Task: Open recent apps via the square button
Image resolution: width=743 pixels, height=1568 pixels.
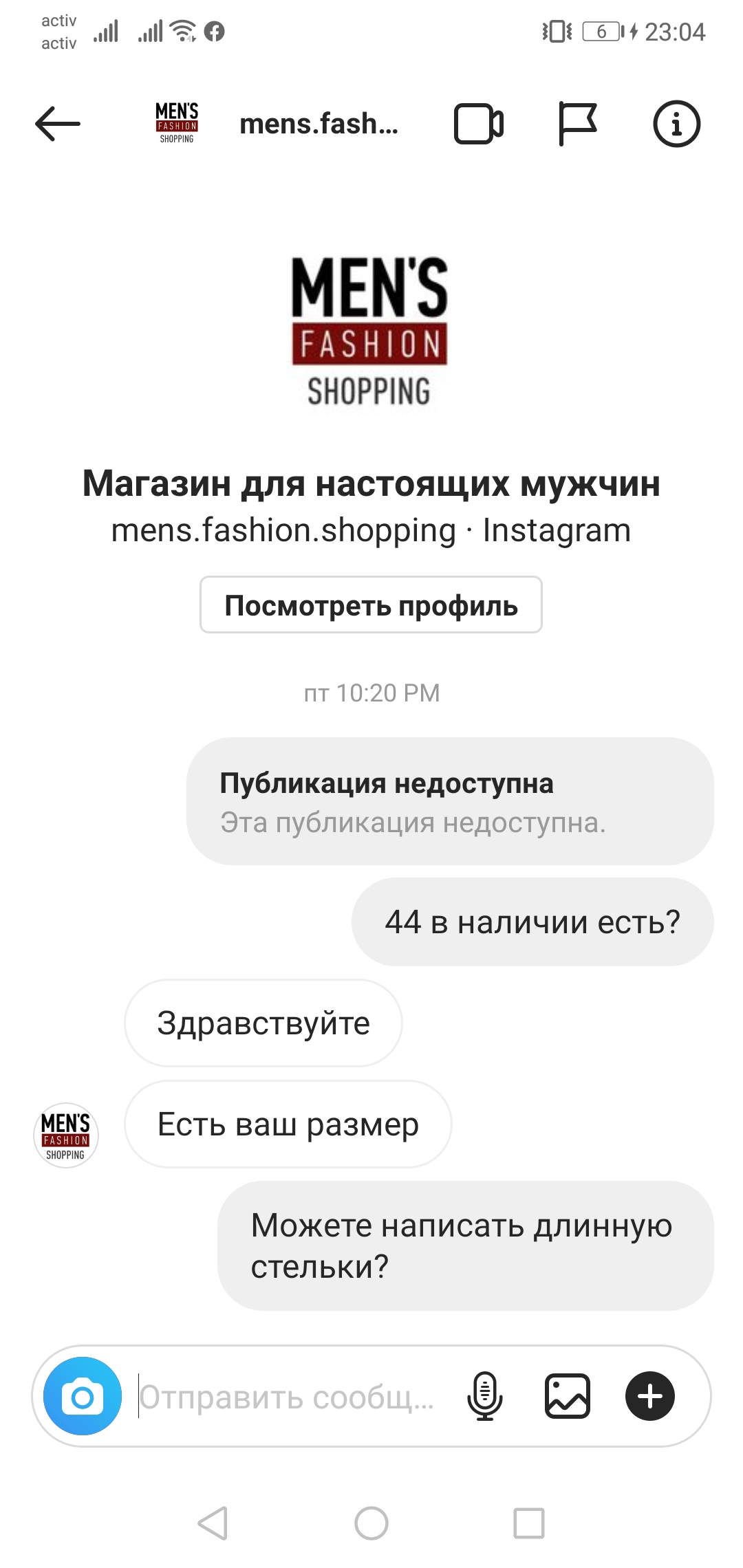Action: pyautogui.click(x=529, y=1523)
